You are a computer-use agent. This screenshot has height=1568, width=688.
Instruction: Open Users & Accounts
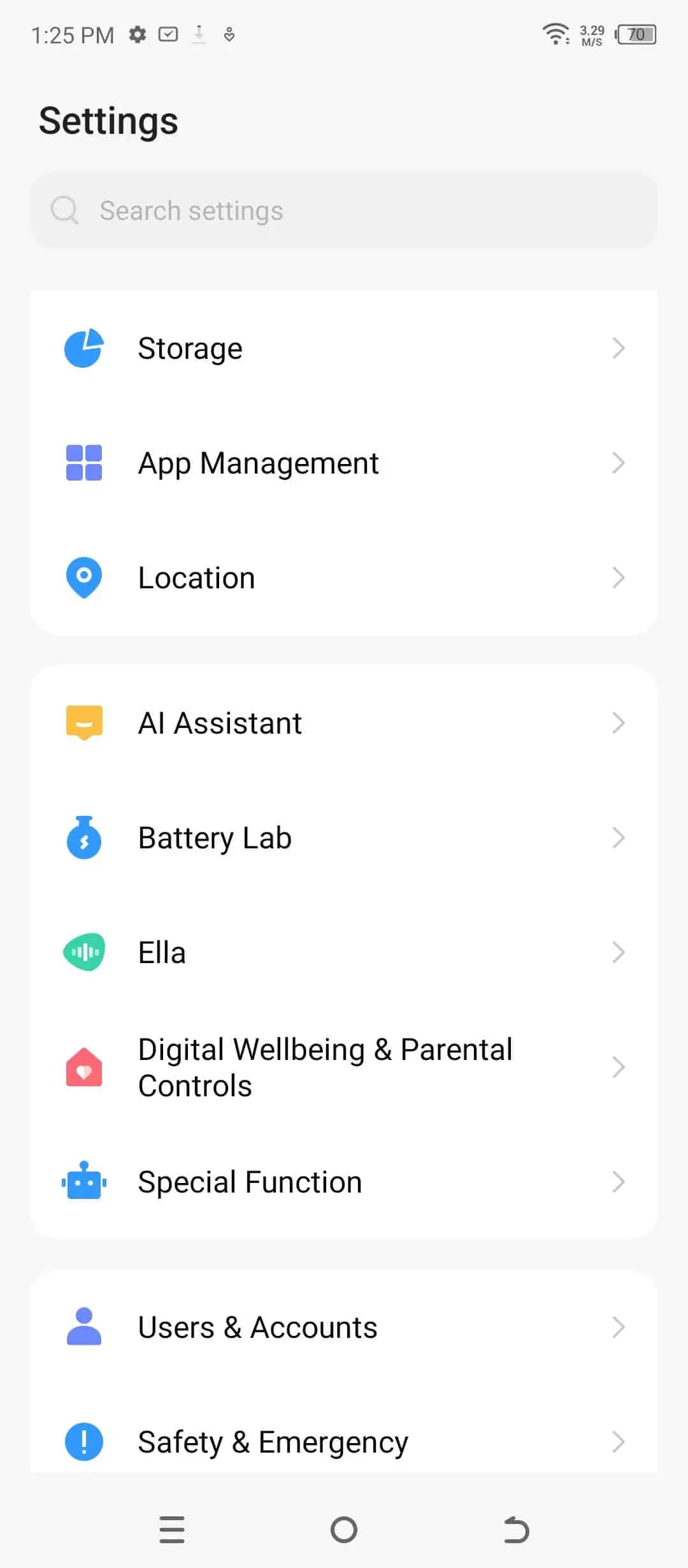click(344, 1327)
